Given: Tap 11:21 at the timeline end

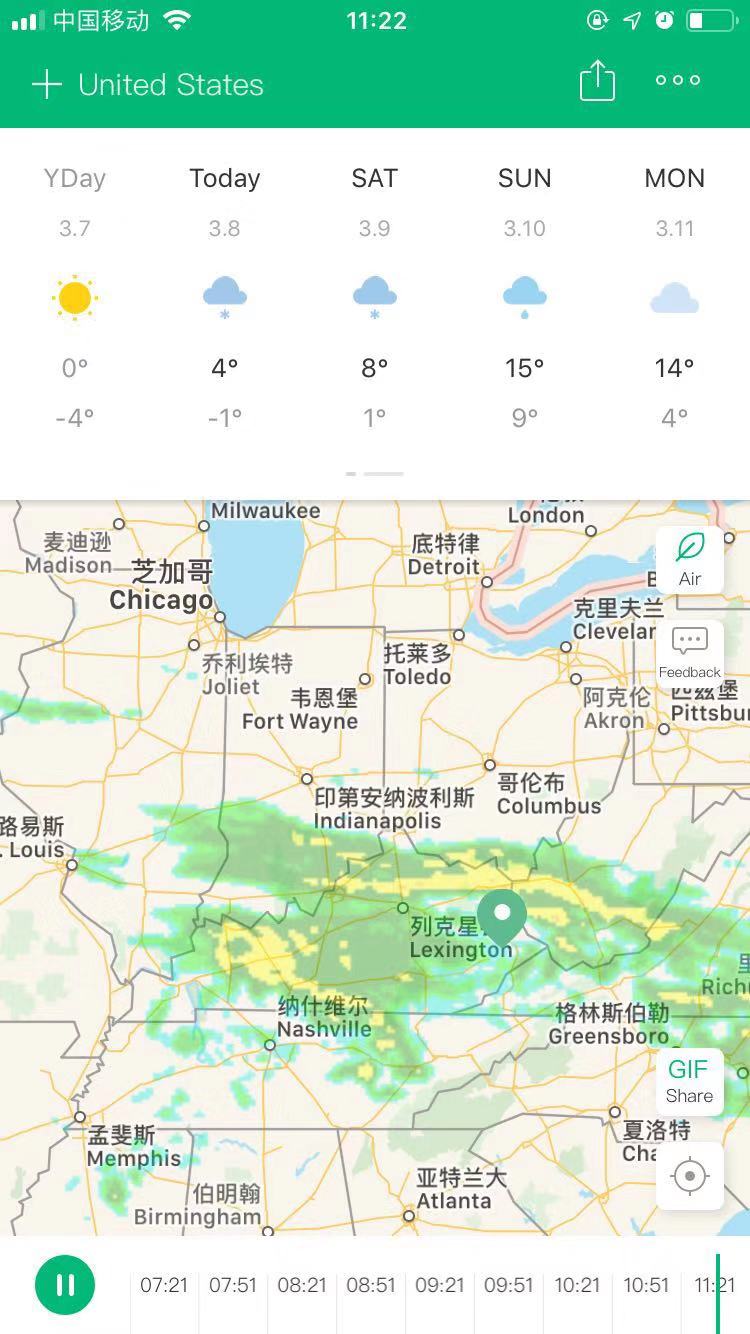Looking at the screenshot, I should click(715, 1285).
